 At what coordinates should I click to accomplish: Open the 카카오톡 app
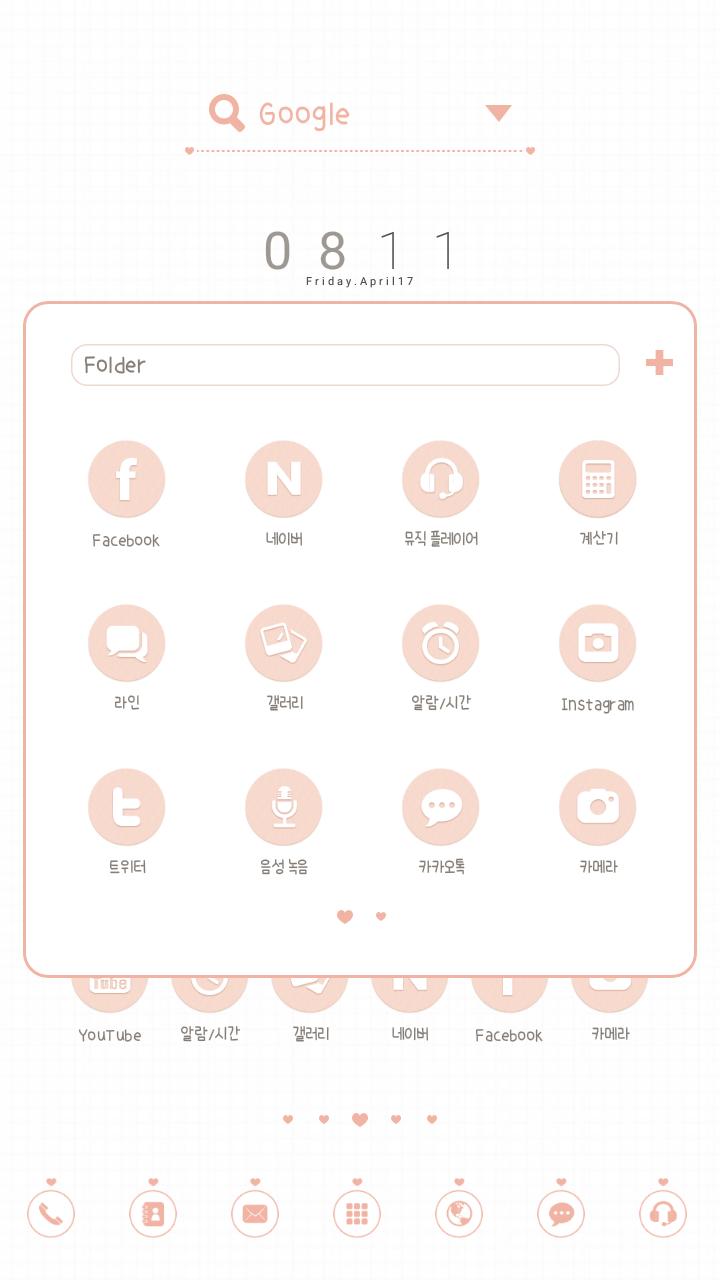(440, 807)
